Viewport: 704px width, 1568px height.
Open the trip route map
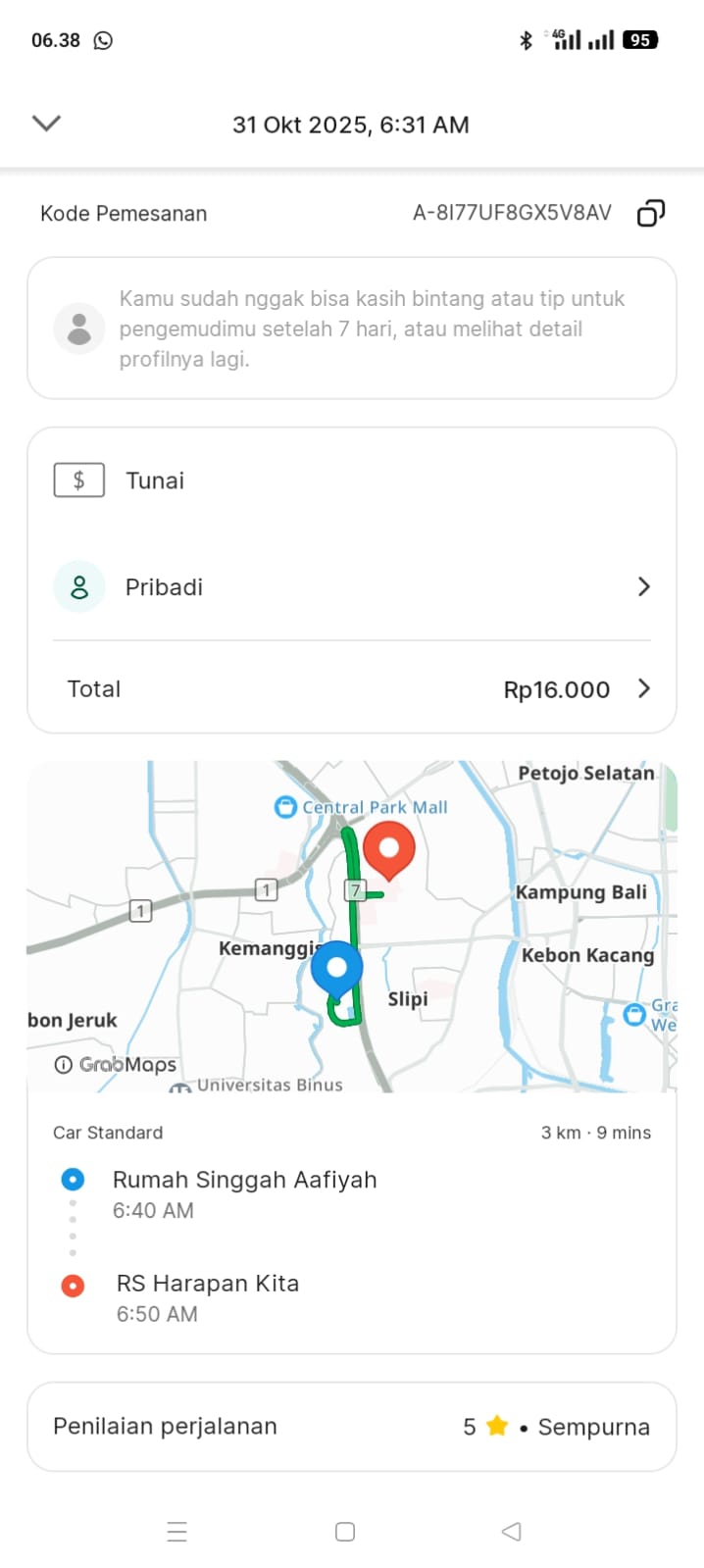pos(351,926)
